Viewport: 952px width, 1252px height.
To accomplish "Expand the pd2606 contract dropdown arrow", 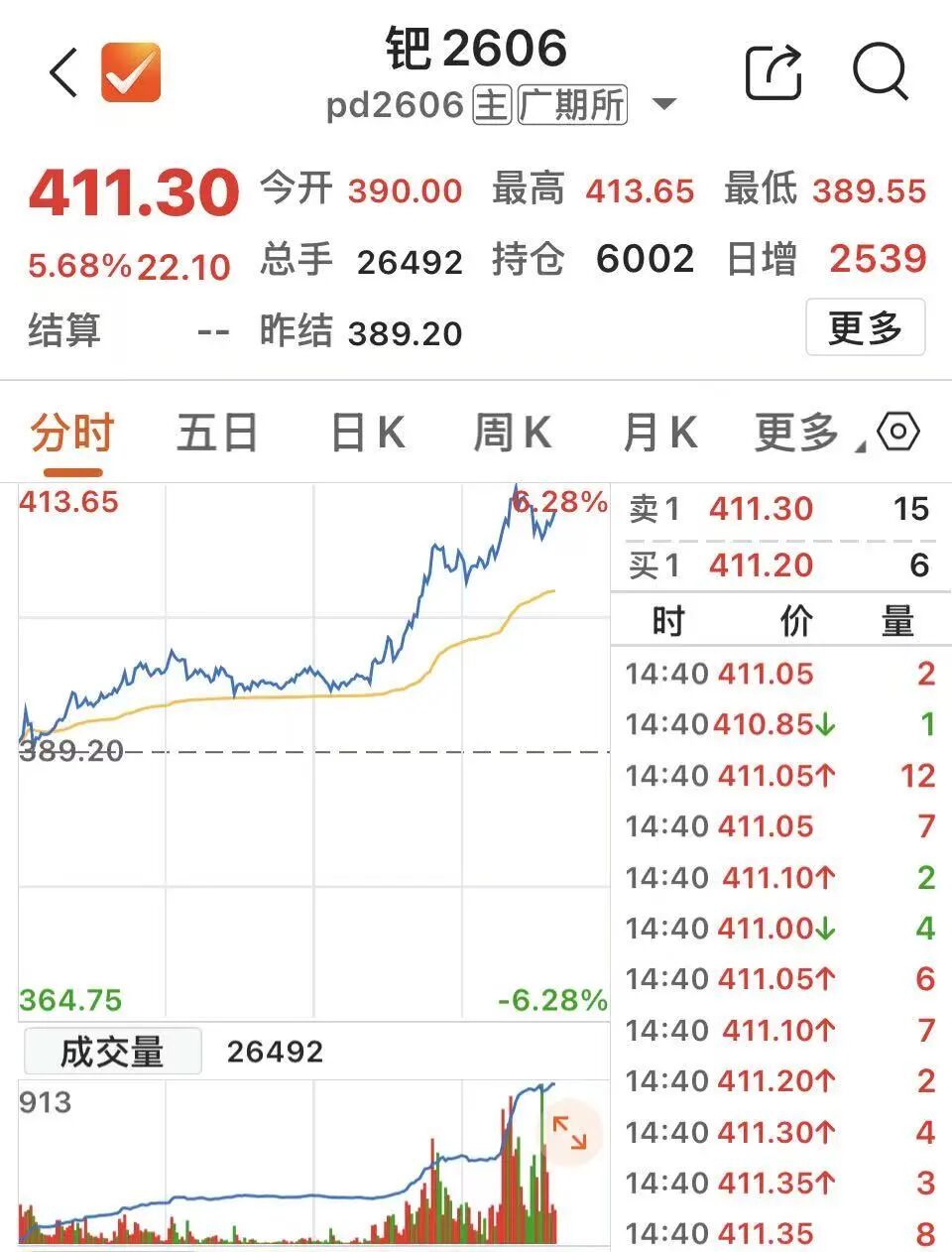I will point(664,104).
